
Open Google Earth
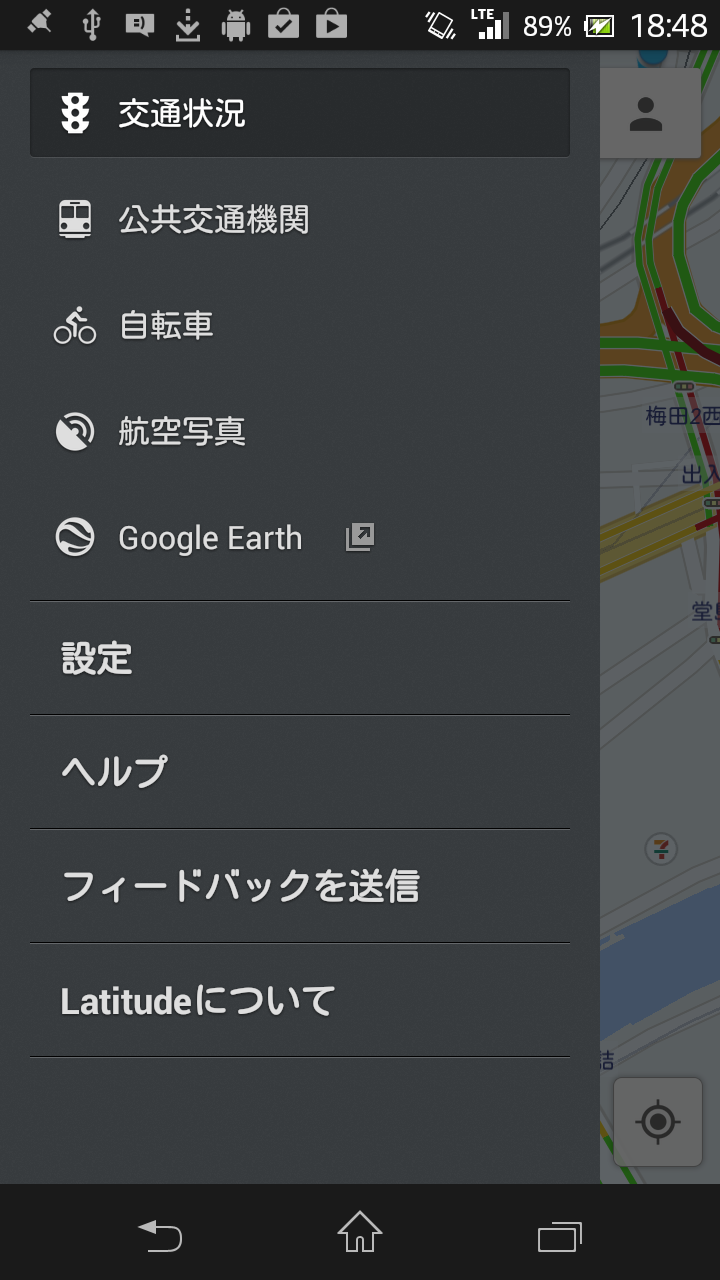(x=300, y=538)
